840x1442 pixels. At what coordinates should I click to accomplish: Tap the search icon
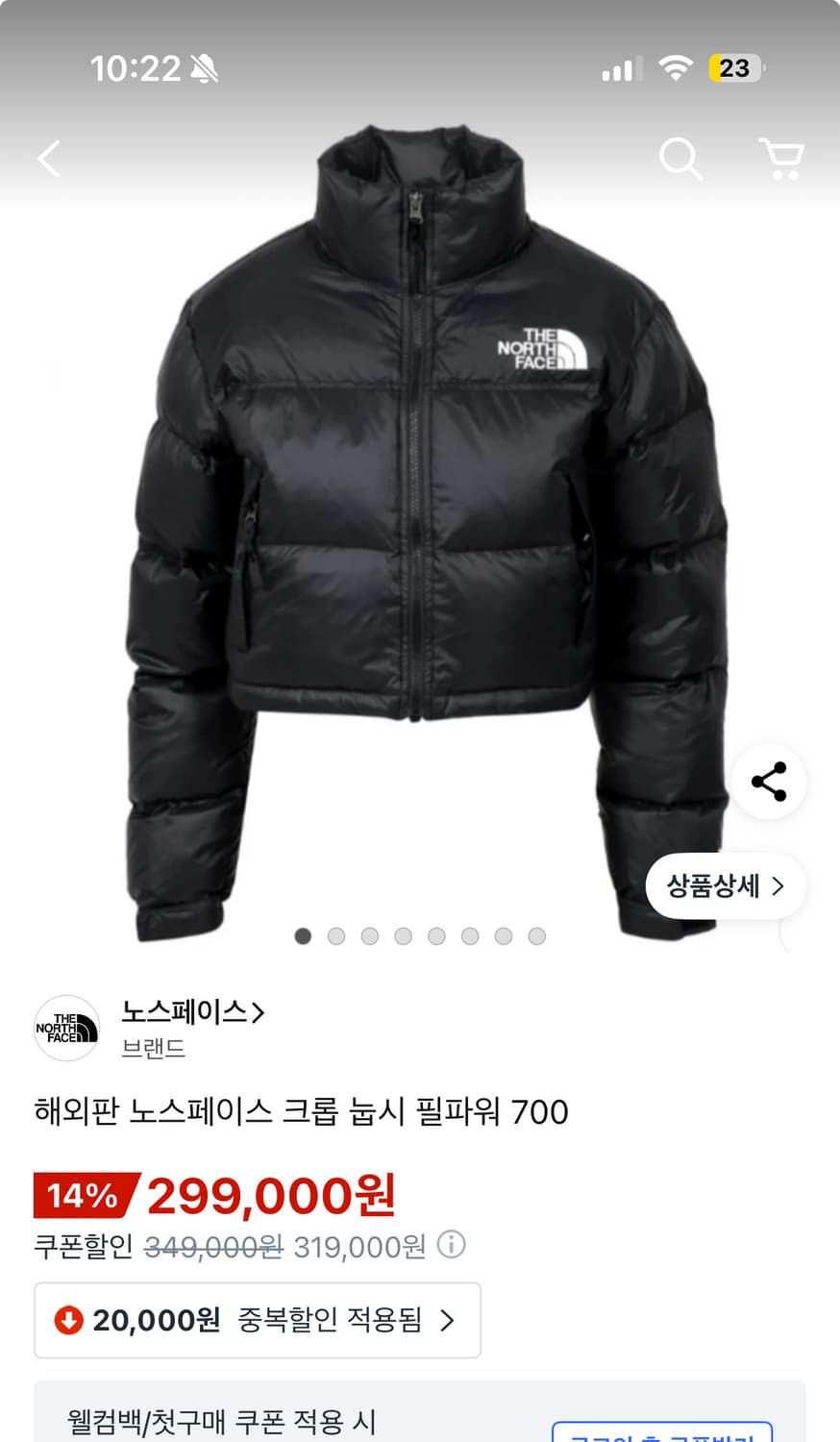(x=681, y=160)
